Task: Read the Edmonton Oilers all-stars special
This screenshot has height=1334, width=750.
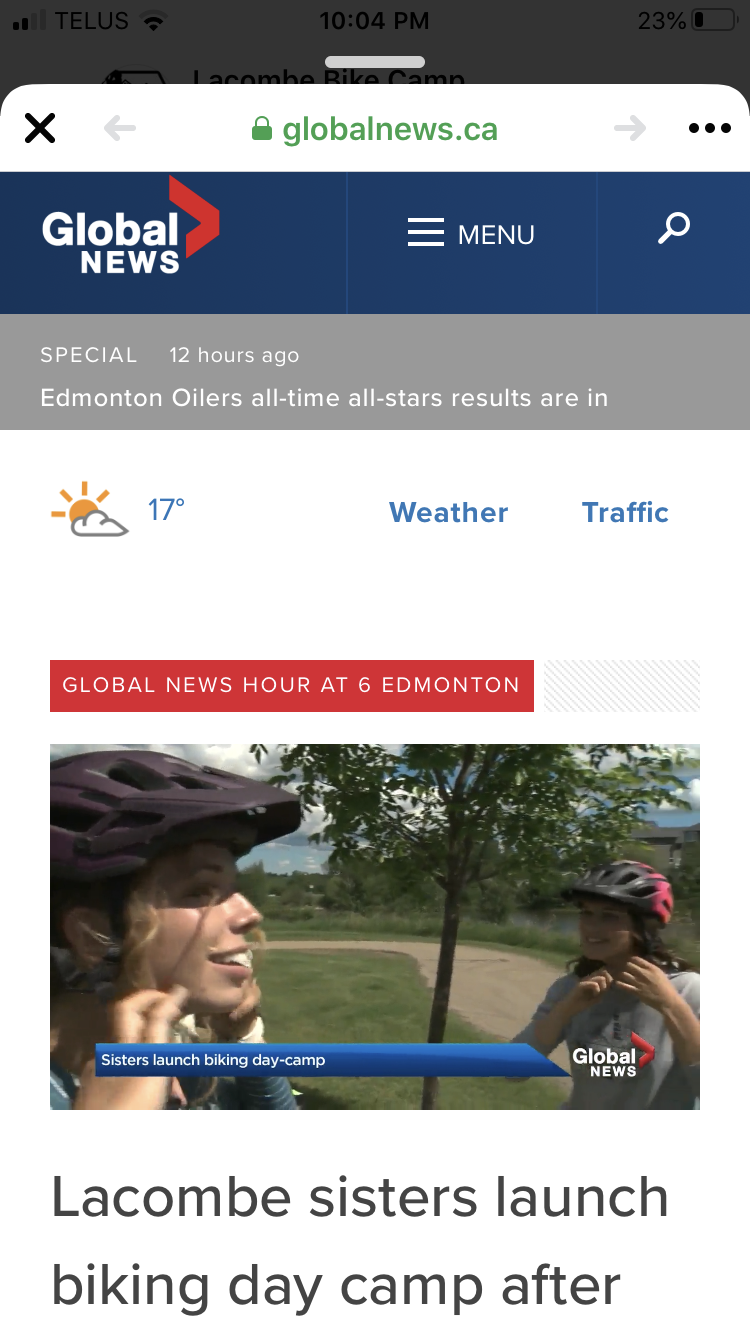Action: click(x=324, y=398)
